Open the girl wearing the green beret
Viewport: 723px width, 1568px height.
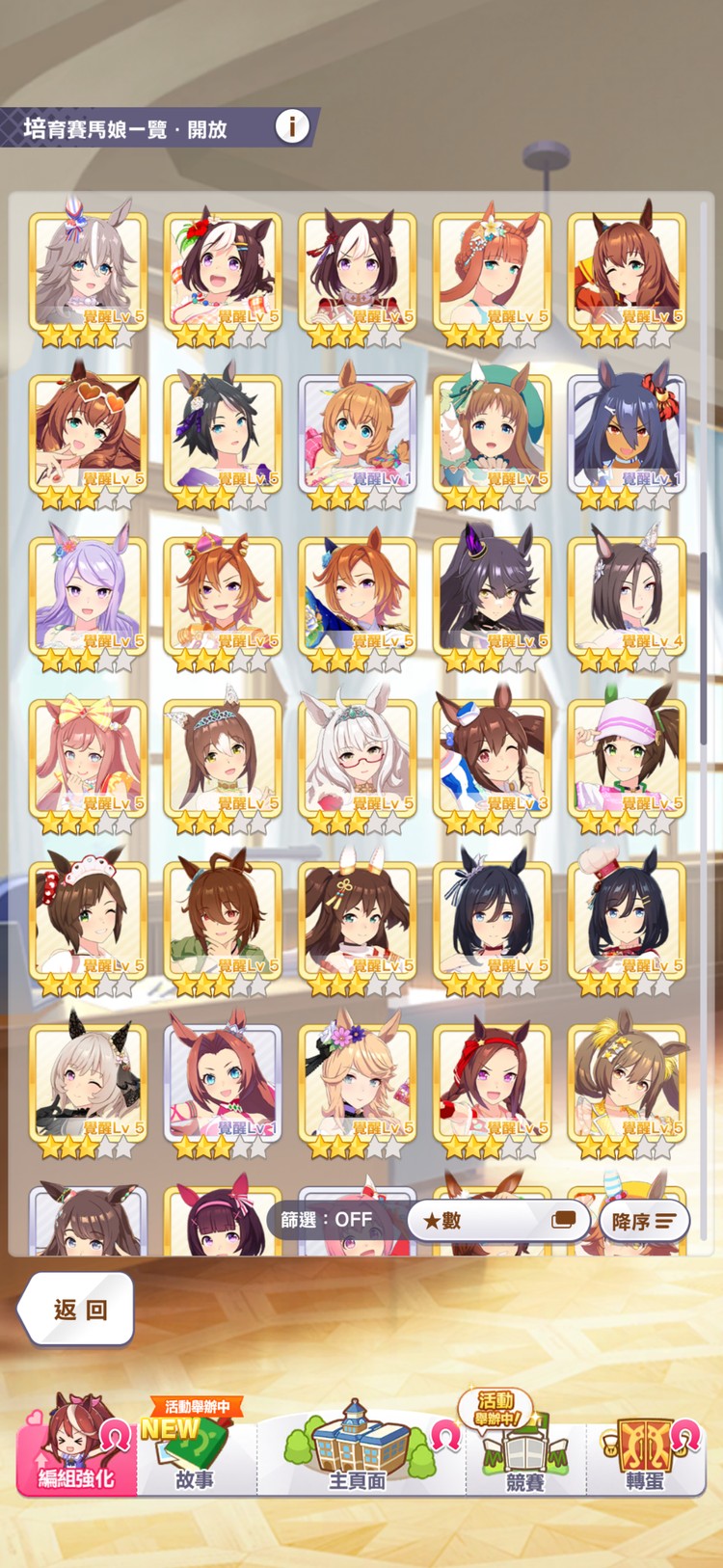[493, 435]
